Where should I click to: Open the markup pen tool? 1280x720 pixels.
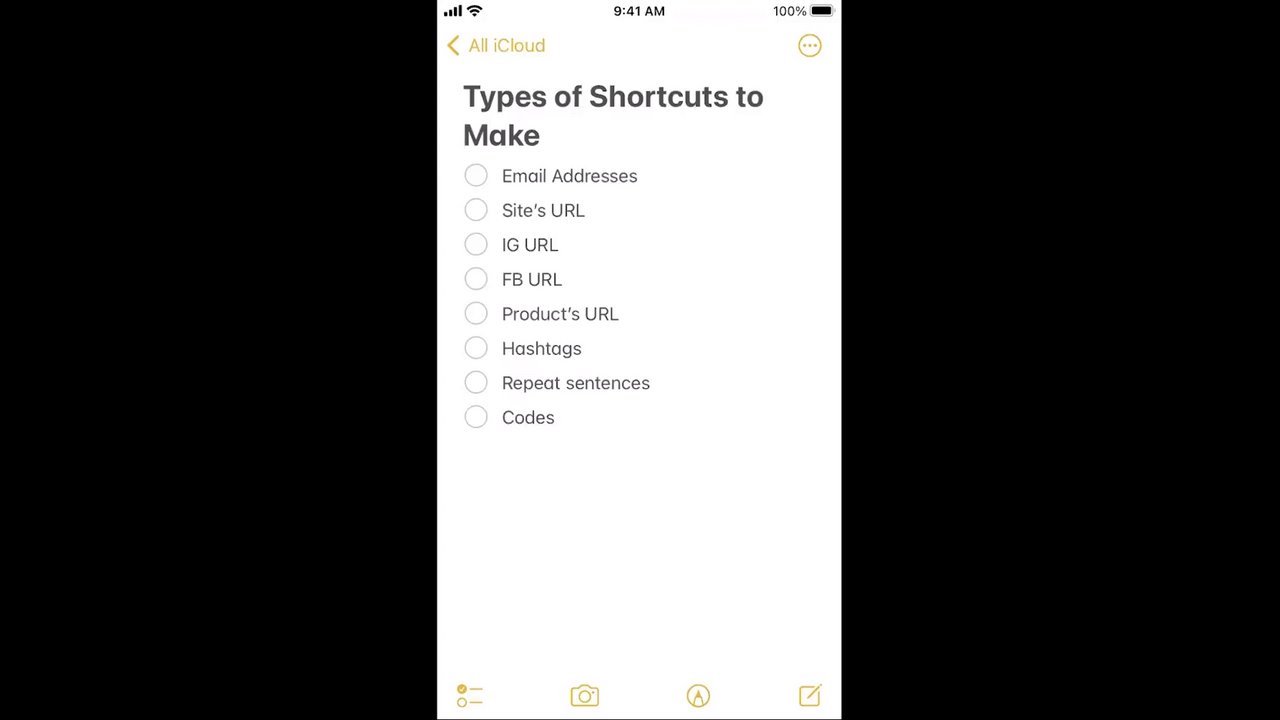click(698, 696)
